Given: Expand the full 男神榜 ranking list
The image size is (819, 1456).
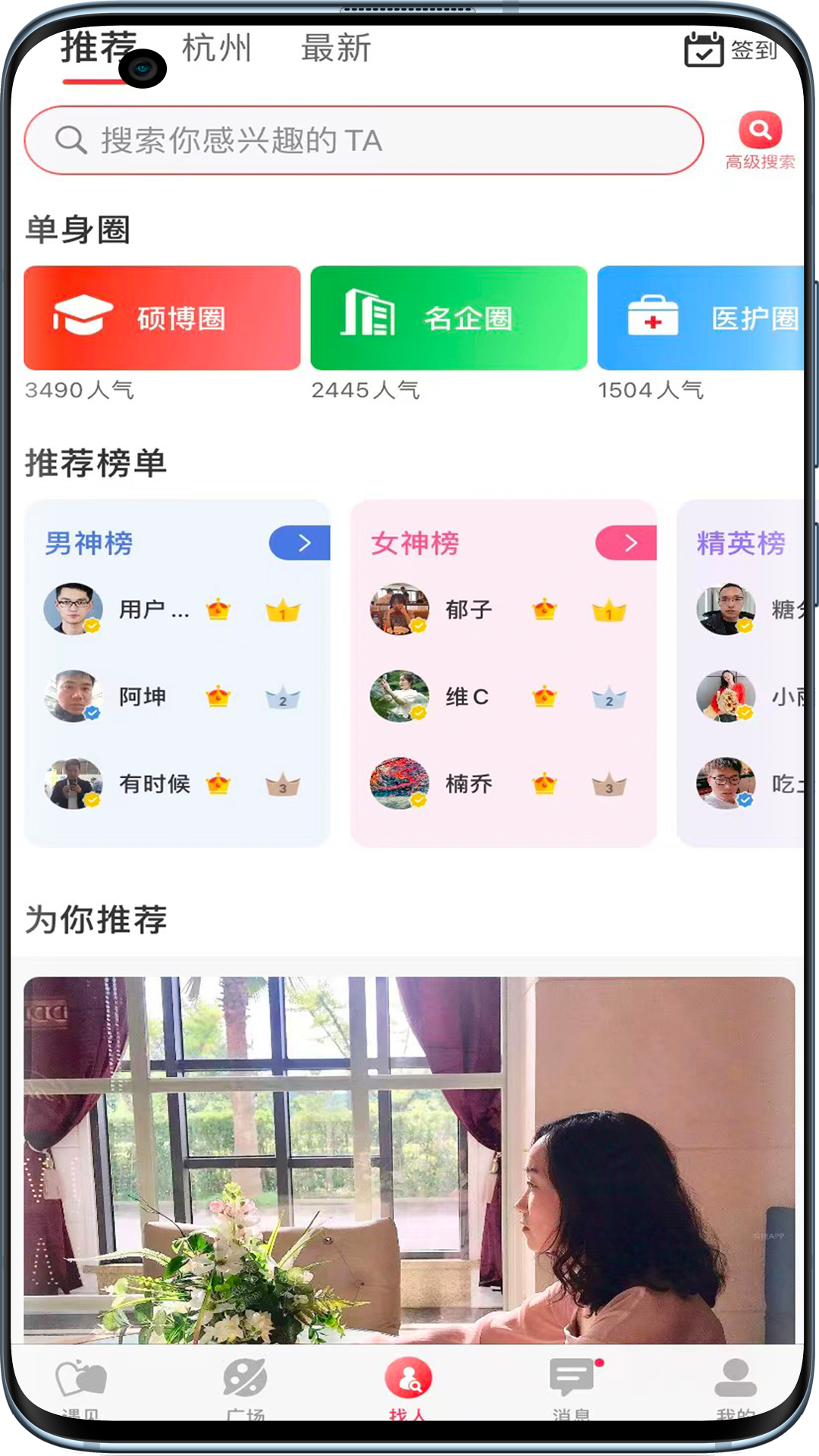Looking at the screenshot, I should click(x=302, y=542).
